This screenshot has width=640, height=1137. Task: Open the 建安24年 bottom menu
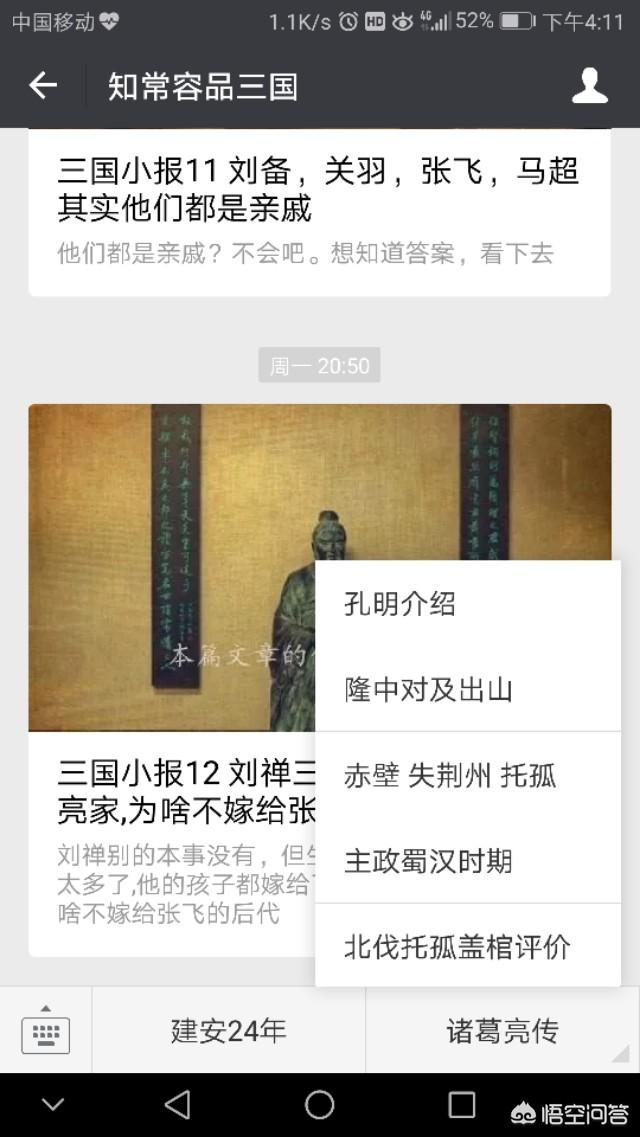[x=229, y=1031]
